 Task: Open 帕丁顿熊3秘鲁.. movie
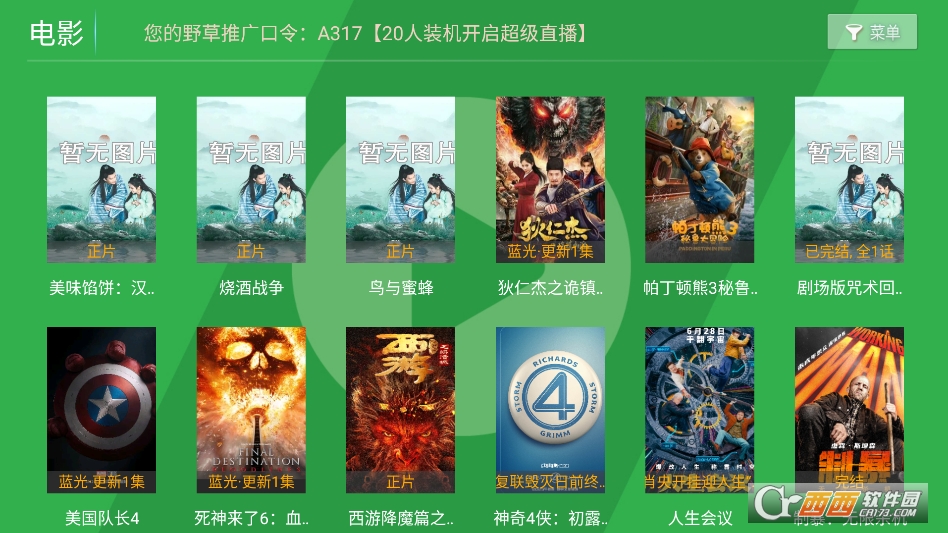699,180
